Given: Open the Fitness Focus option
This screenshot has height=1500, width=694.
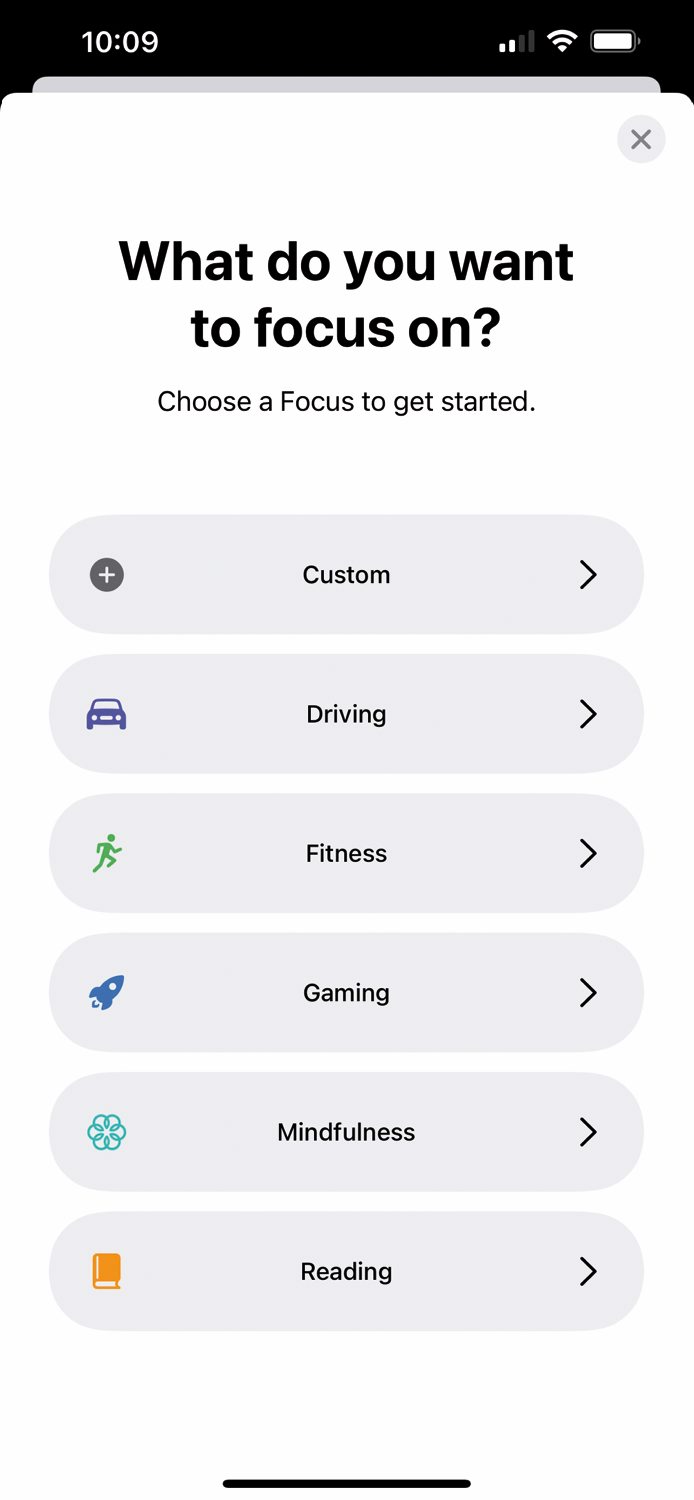Looking at the screenshot, I should click(x=346, y=853).
